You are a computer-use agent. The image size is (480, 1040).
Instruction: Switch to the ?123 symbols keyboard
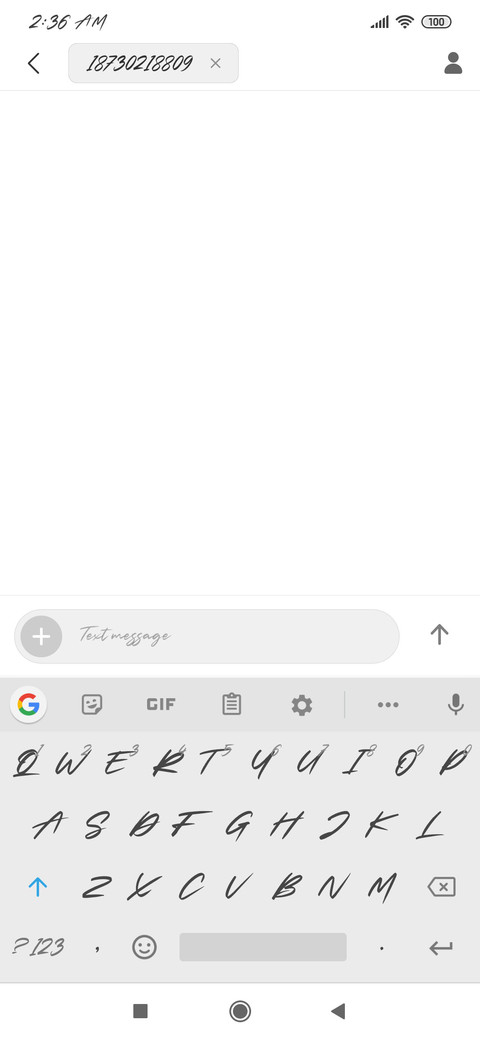point(38,946)
